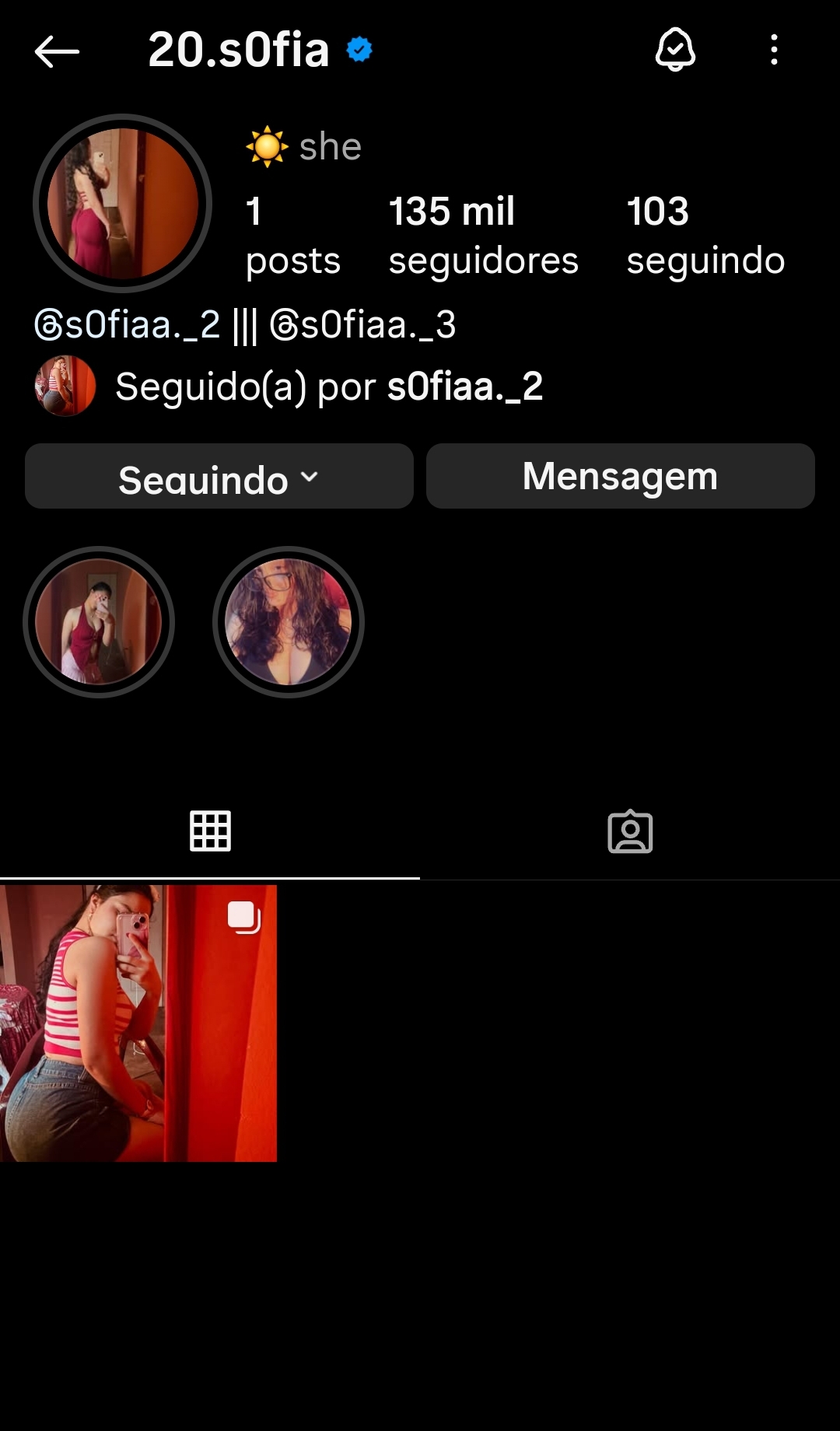Image resolution: width=840 pixels, height=1431 pixels.
Task: Open the notifications bell for this profile
Action: [x=675, y=50]
